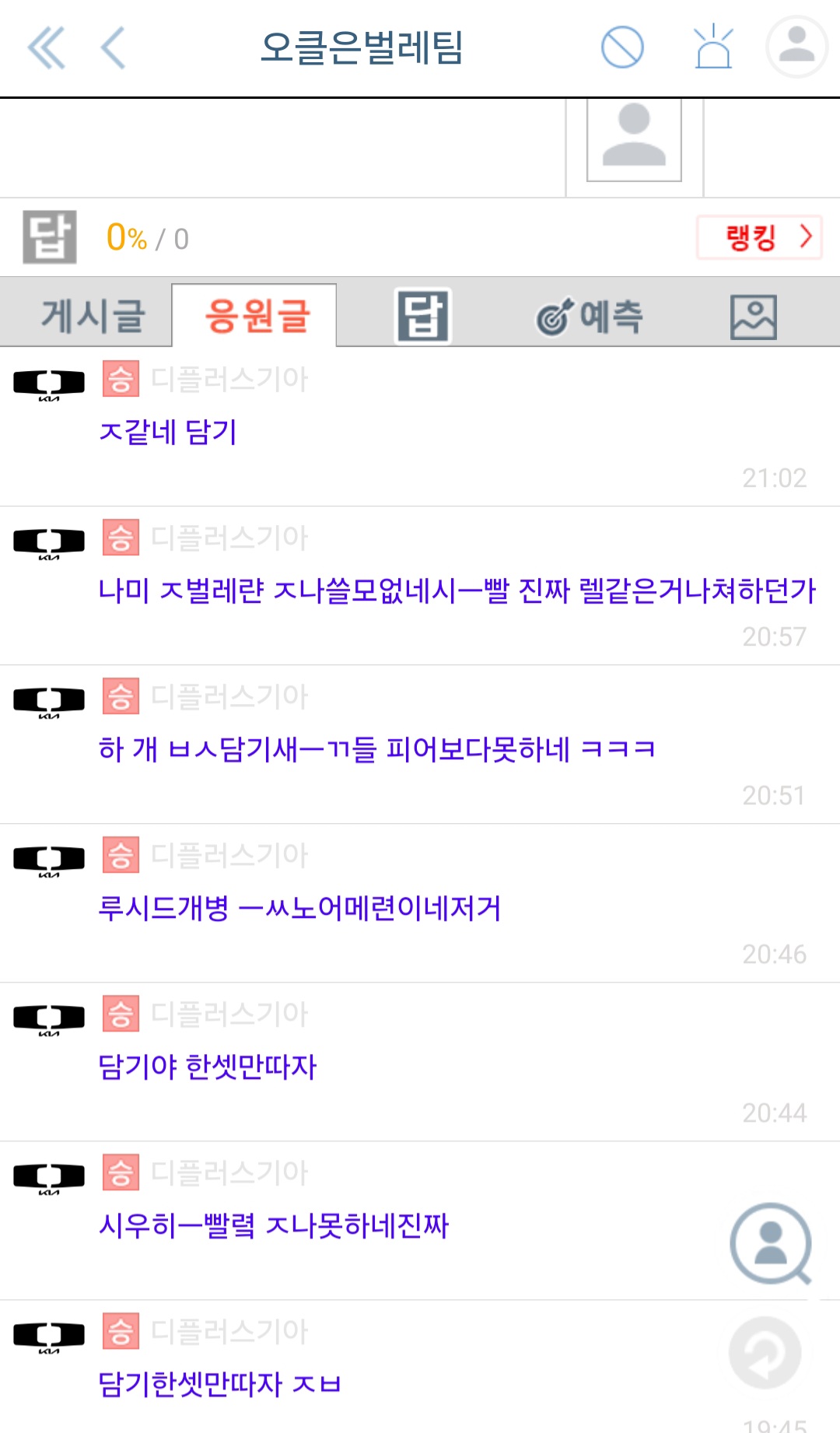Switch to the 답 replies tab

tap(422, 317)
